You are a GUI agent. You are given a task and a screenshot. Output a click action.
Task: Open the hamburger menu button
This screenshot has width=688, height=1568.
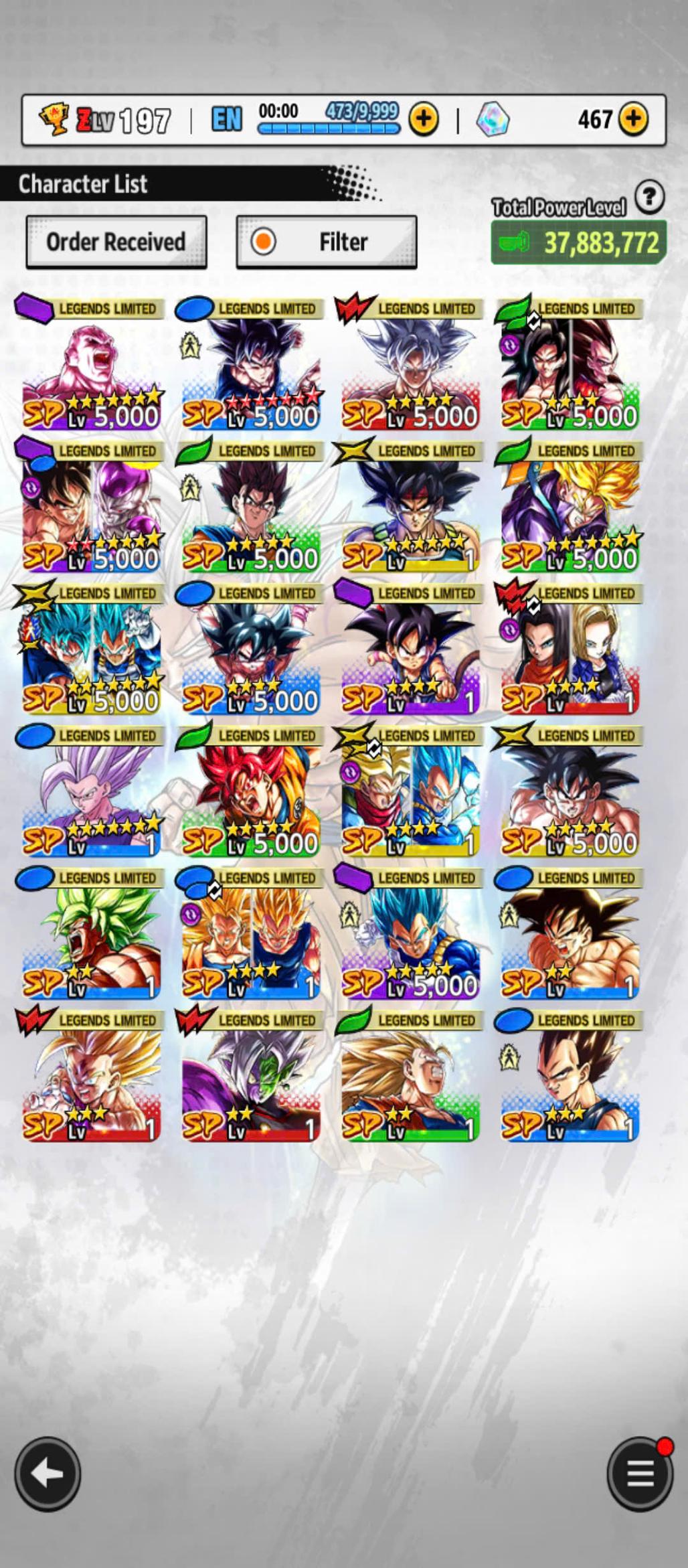pyautogui.click(x=639, y=1474)
